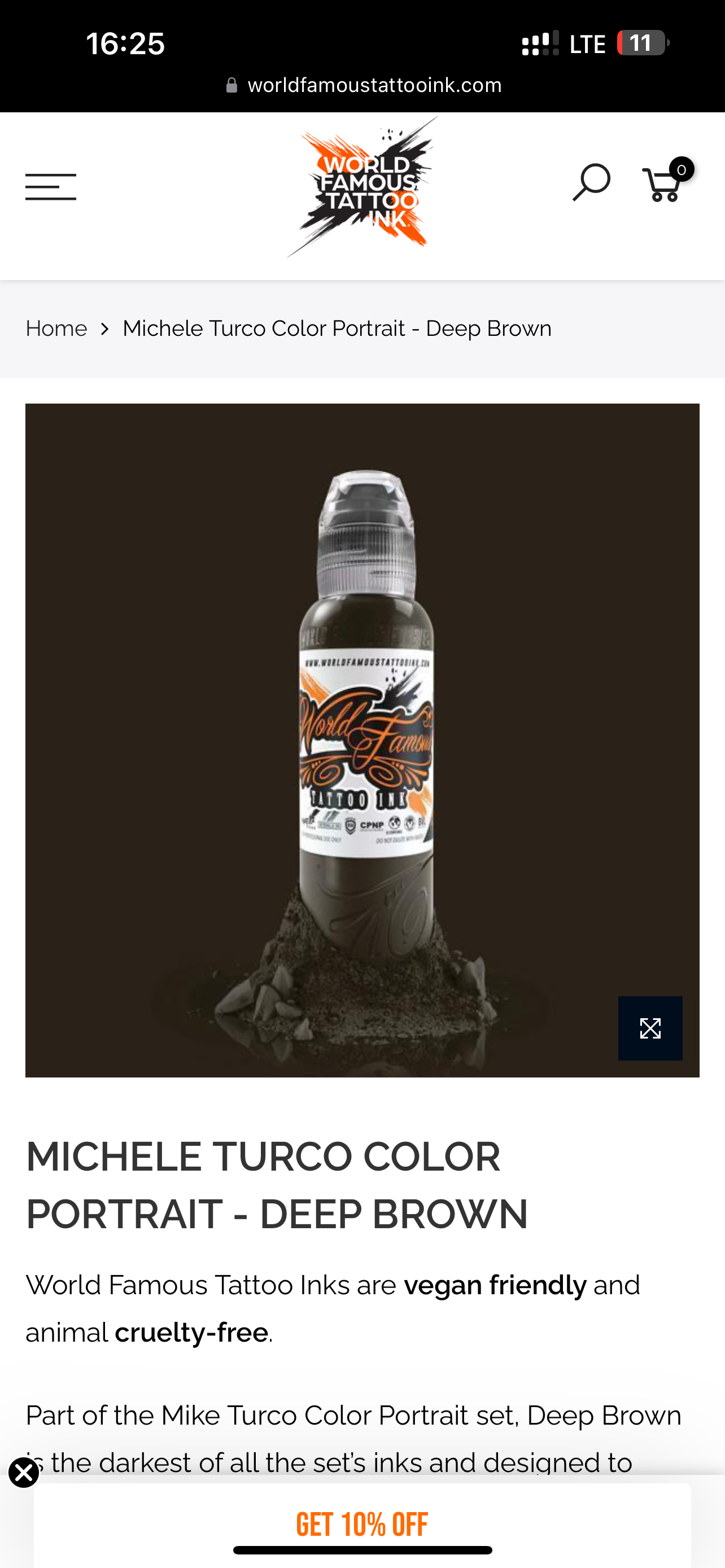
Task: Expand product image to fullscreen
Action: click(x=649, y=1028)
